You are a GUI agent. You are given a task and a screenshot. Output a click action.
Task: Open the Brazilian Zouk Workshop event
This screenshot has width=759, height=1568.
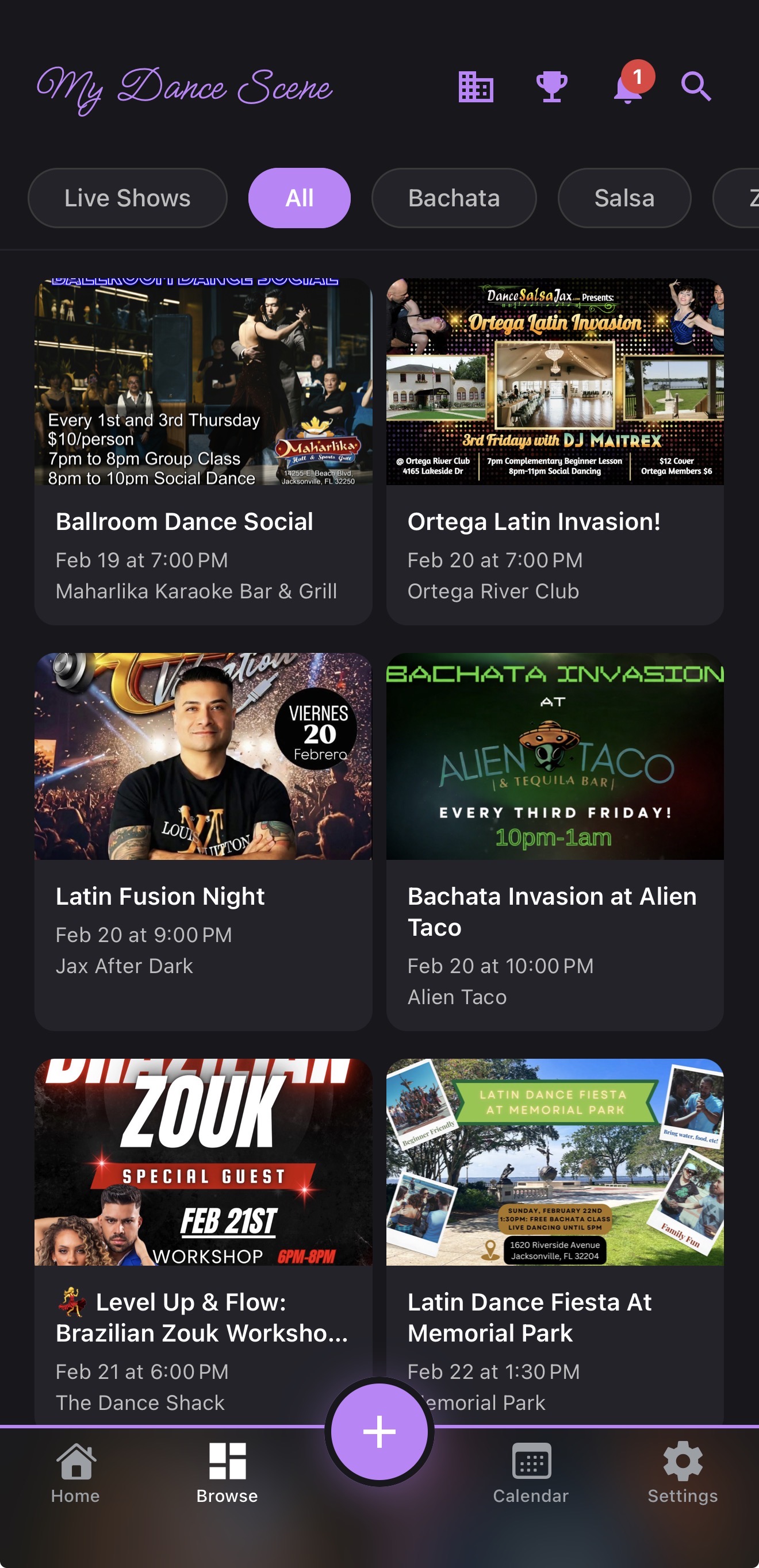[203, 1236]
